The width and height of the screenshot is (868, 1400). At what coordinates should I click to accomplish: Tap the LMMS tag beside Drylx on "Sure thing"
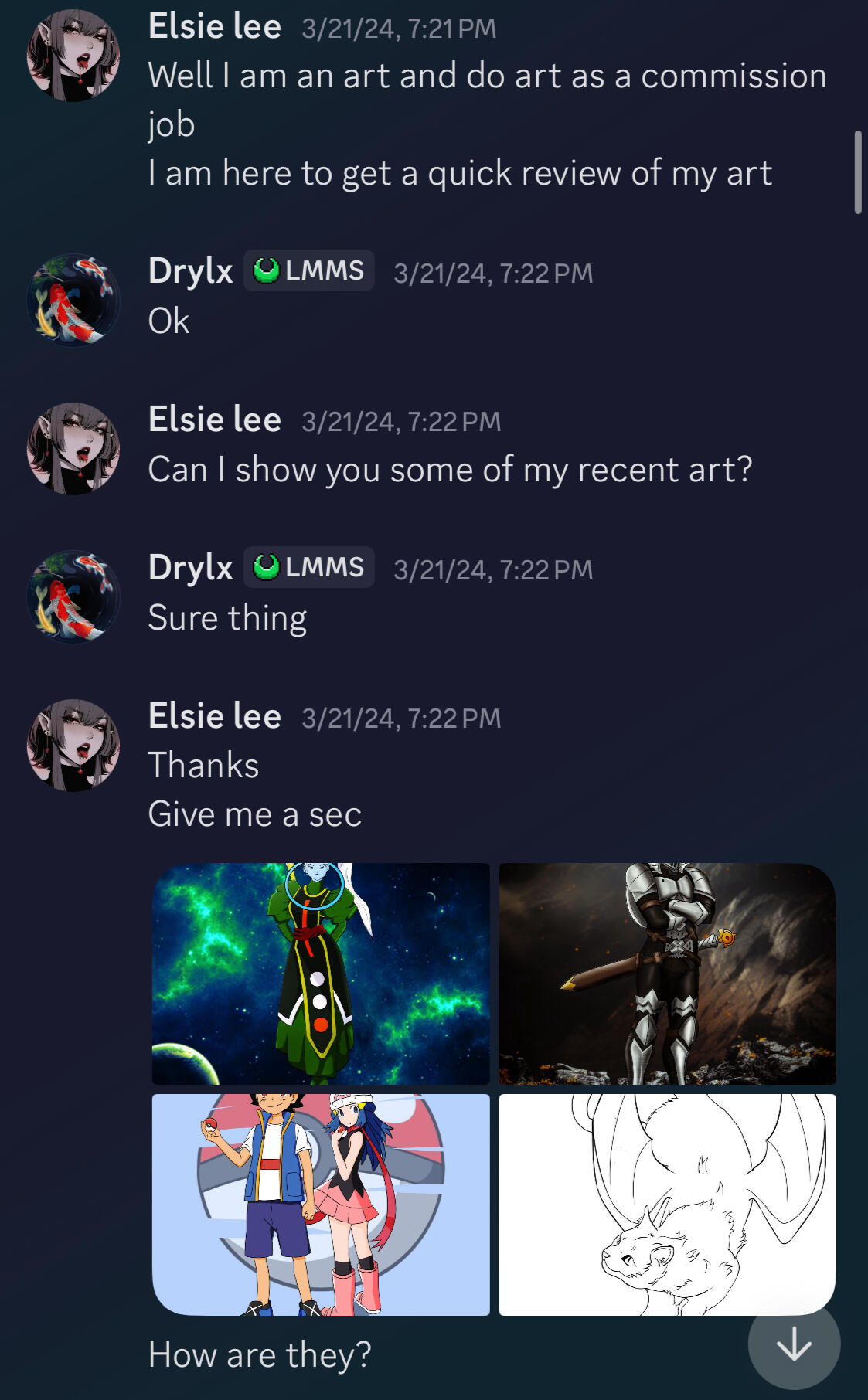[x=309, y=567]
